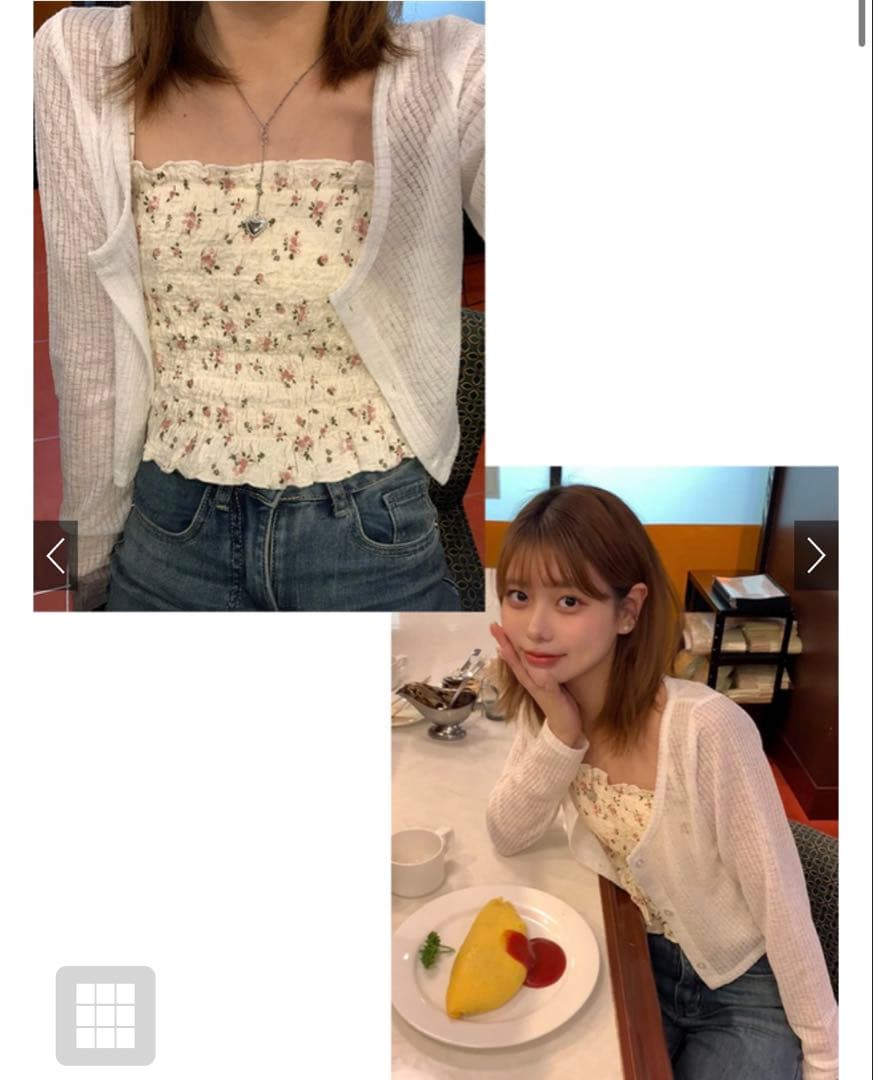Go to the next image

[x=816, y=555]
